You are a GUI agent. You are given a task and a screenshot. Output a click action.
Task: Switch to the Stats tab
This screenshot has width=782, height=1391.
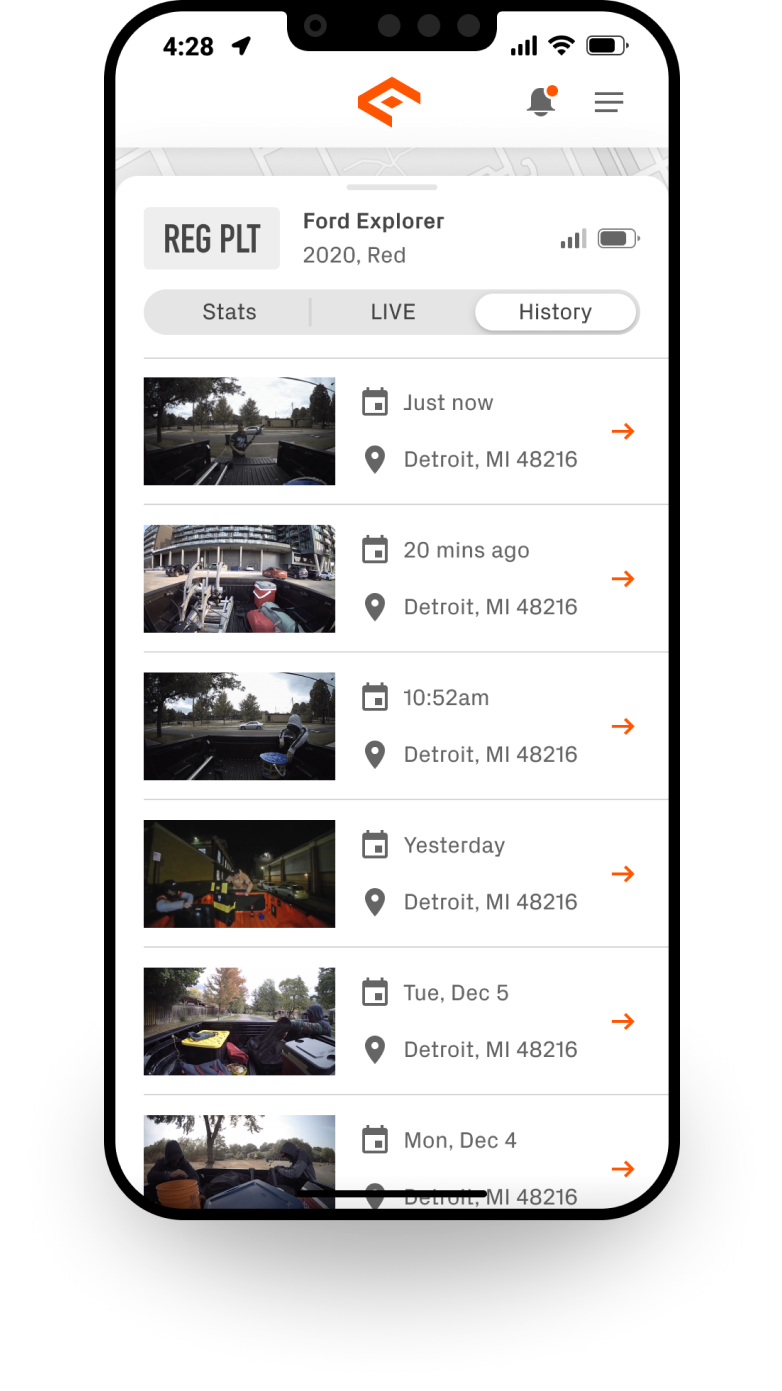click(x=229, y=312)
